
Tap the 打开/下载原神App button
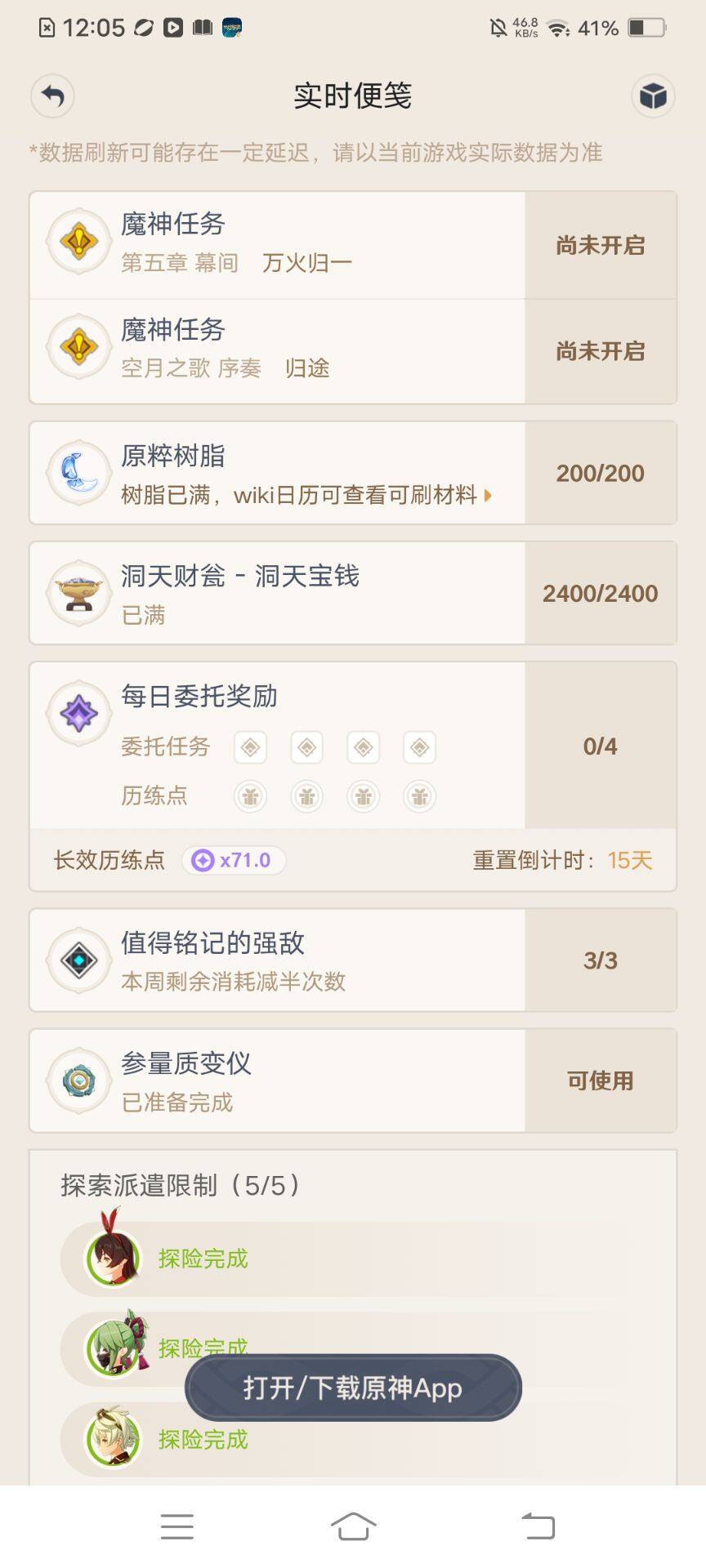click(x=353, y=1388)
